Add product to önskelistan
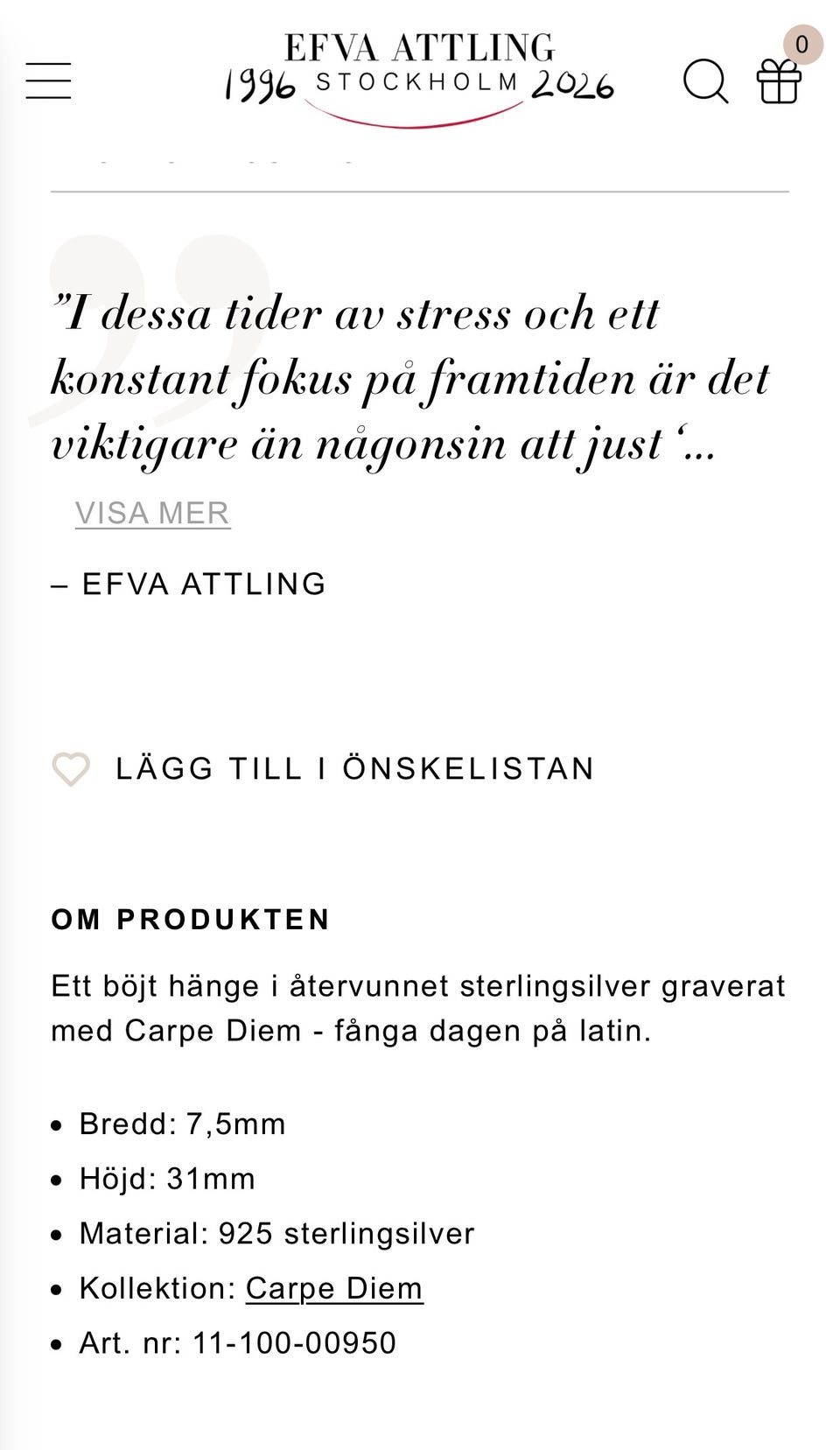 pyautogui.click(x=324, y=769)
